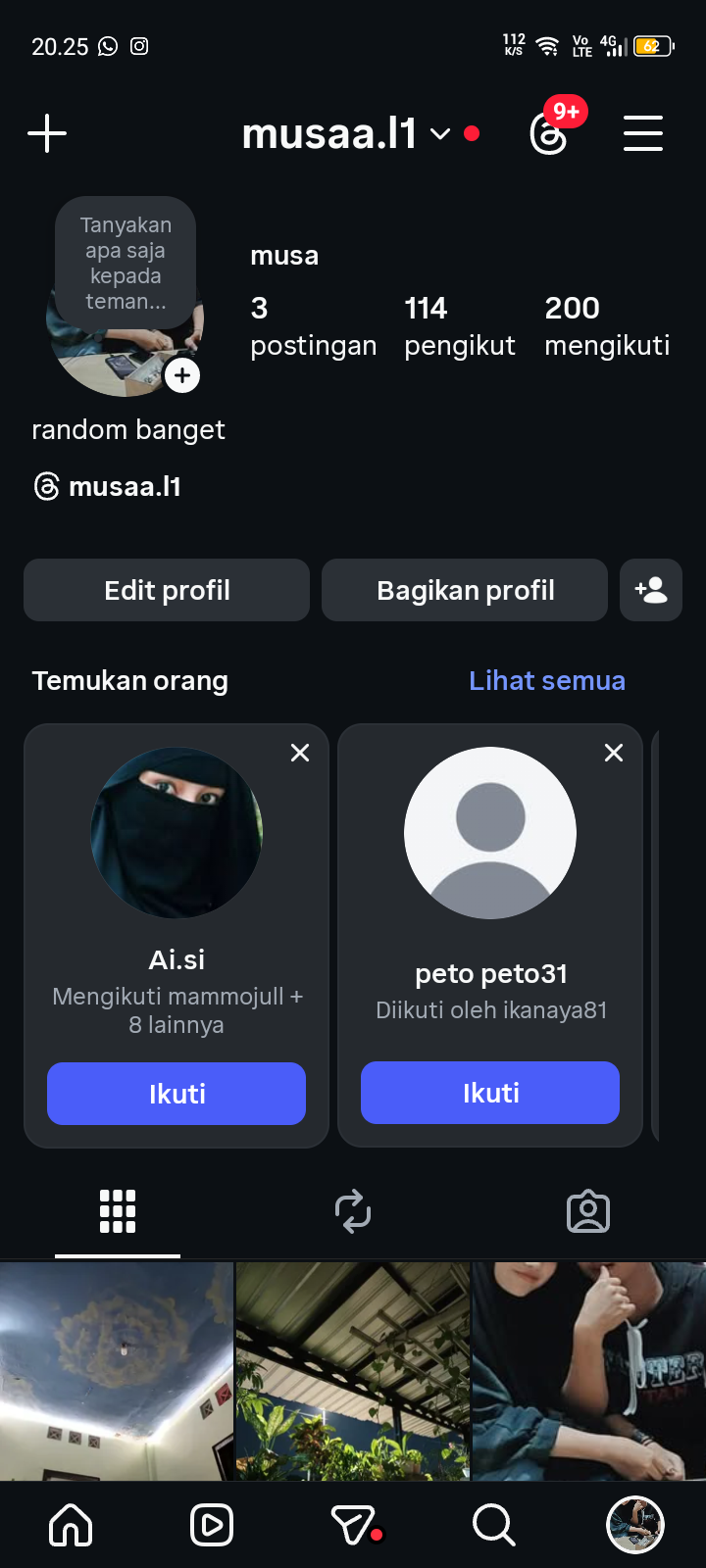Open the musaa.l1 Threads profile link
Image resolution: width=706 pixels, height=1568 pixels.
click(108, 486)
